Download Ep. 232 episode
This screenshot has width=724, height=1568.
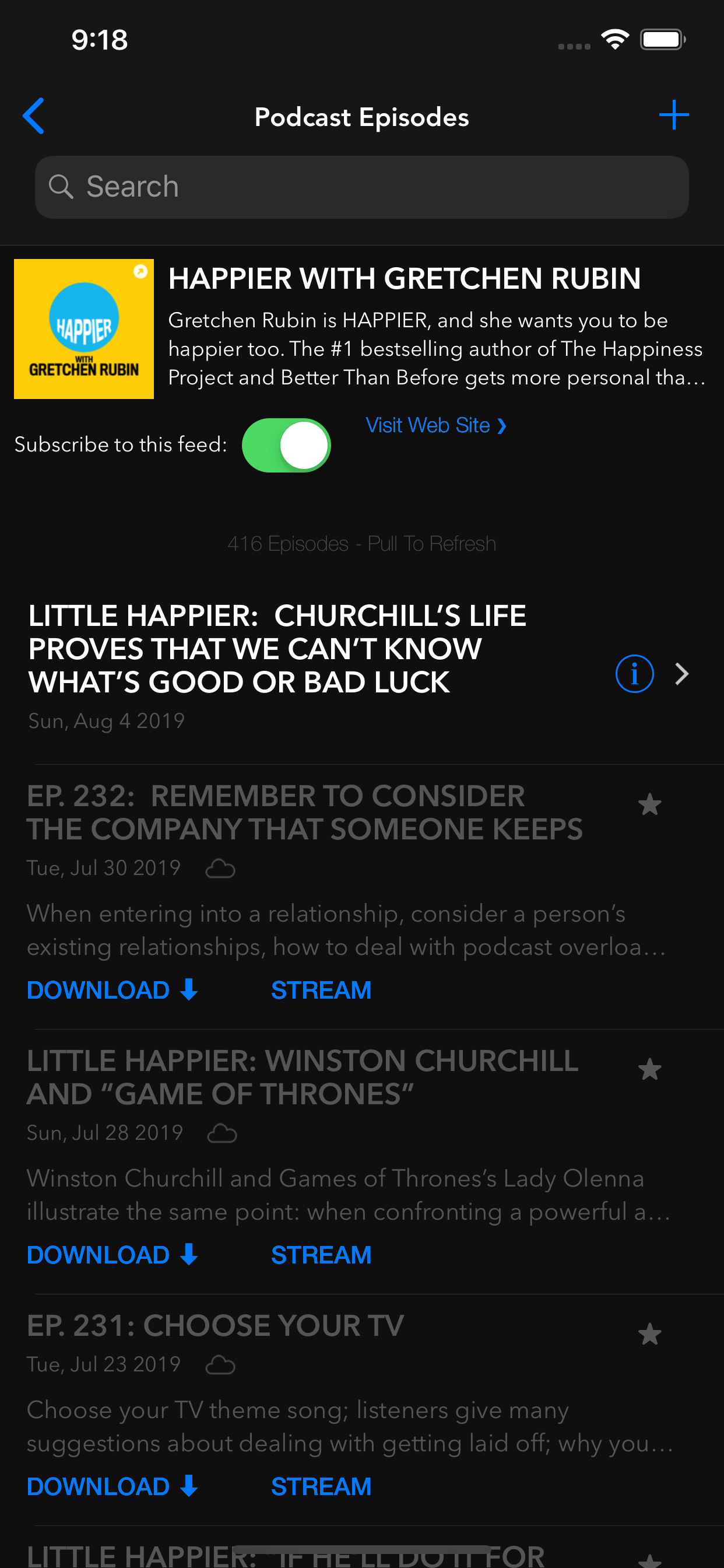(112, 991)
